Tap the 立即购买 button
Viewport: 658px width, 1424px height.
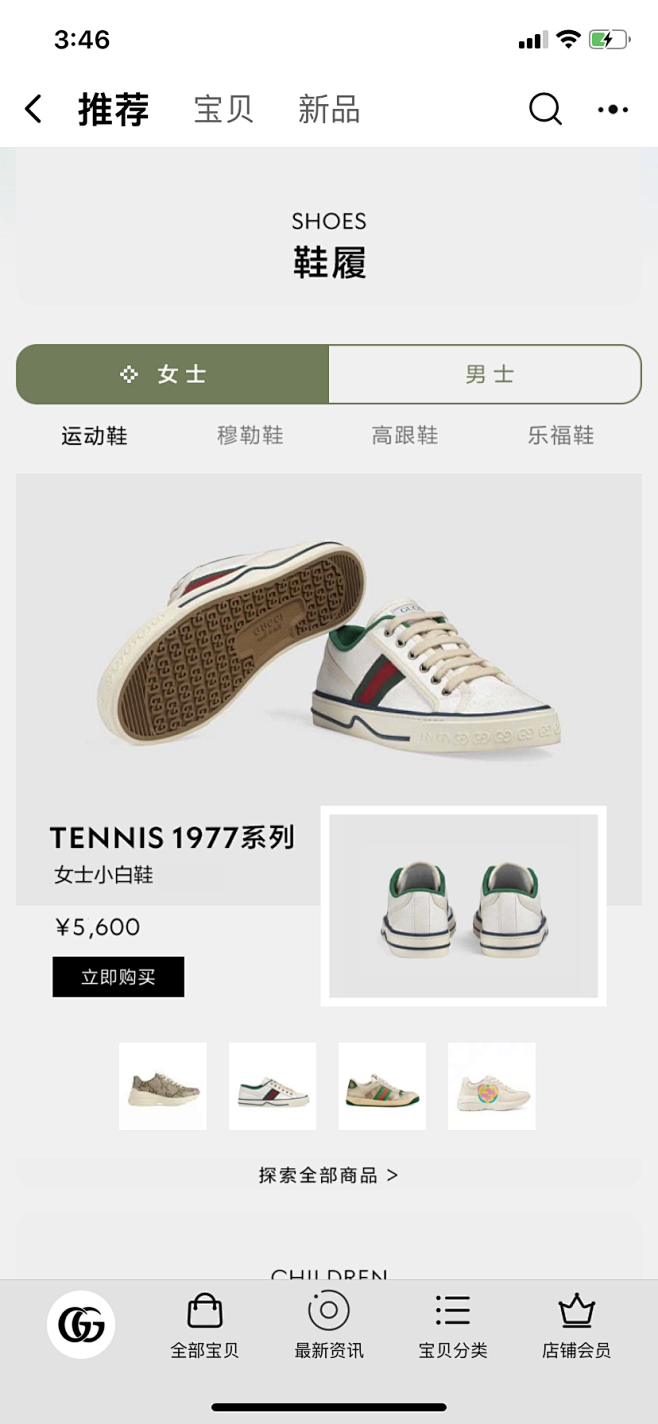118,977
